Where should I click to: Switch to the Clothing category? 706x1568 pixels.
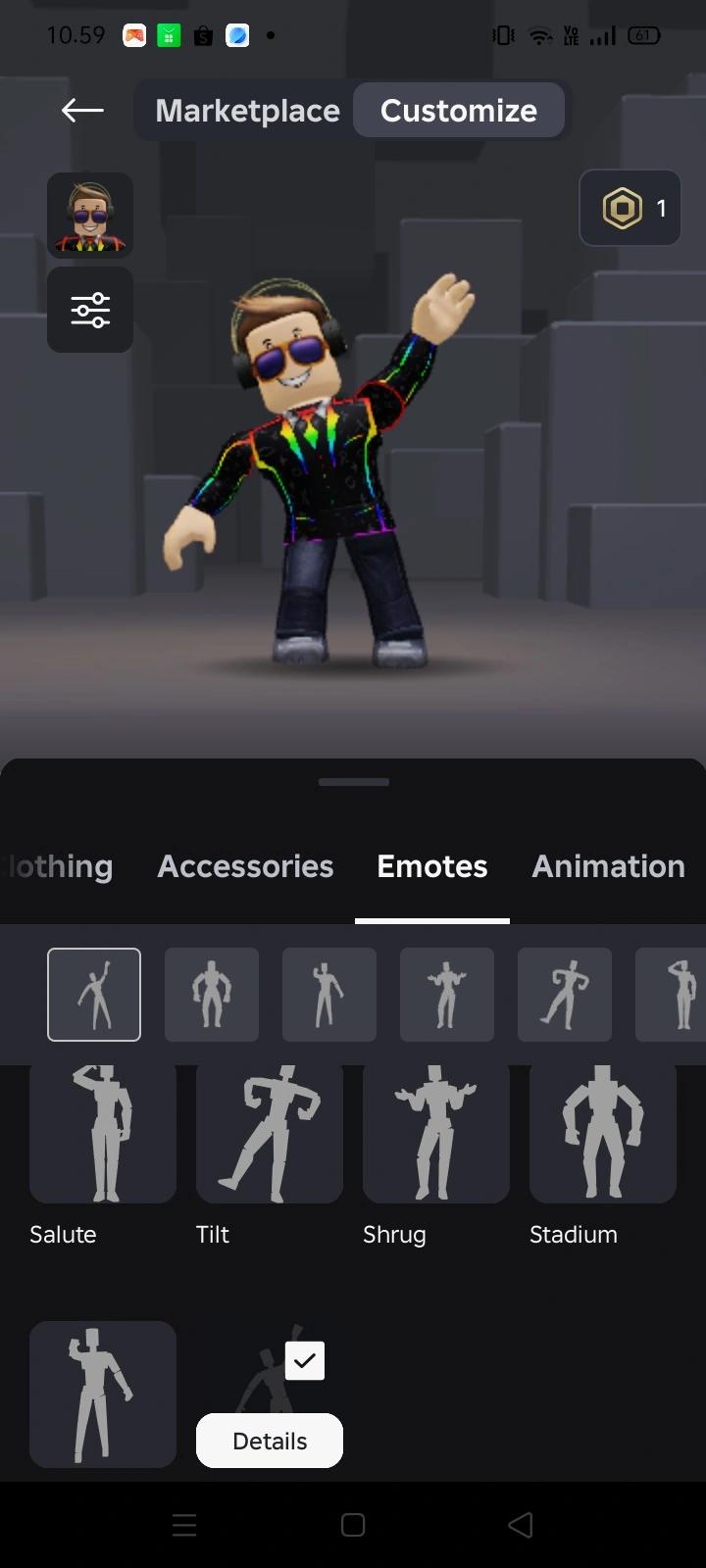tap(59, 866)
